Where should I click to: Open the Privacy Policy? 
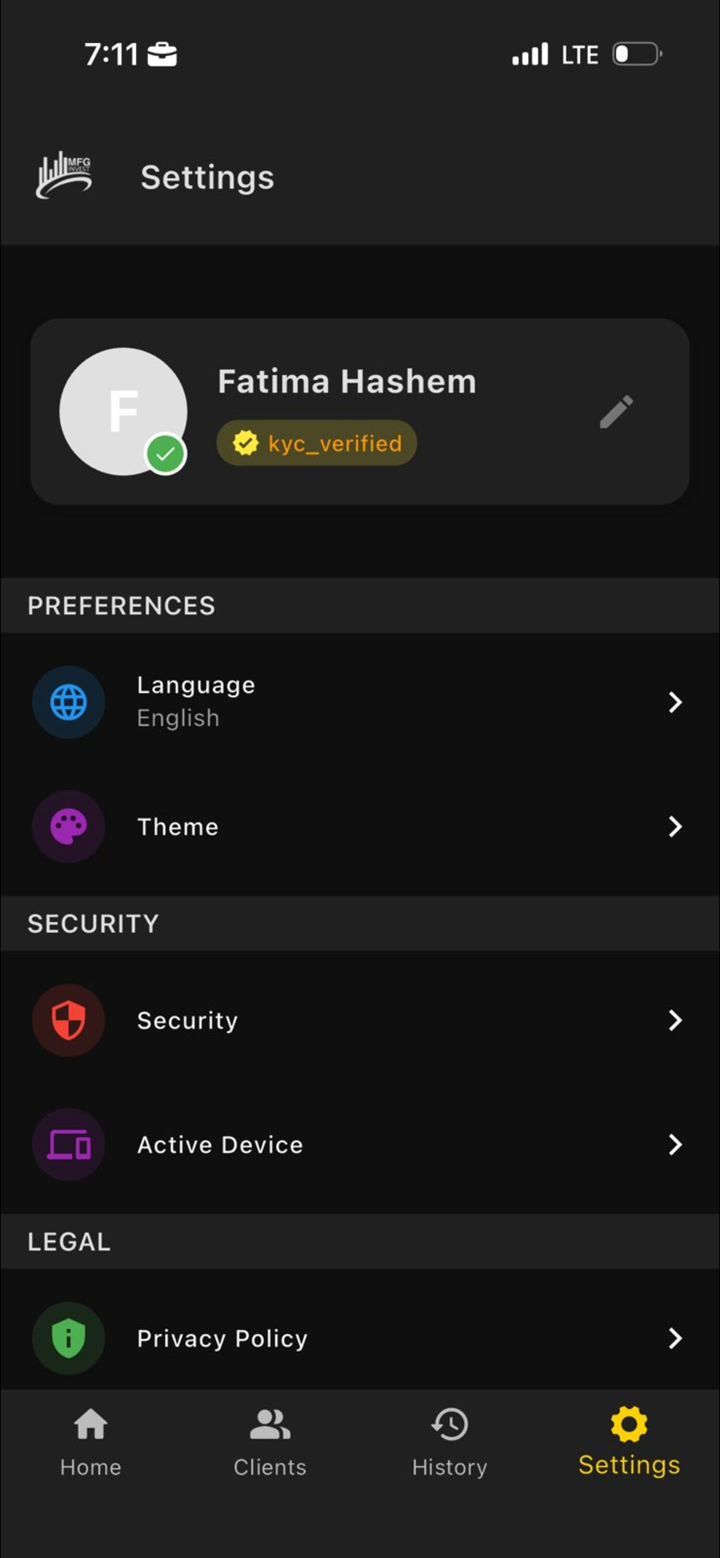360,1338
